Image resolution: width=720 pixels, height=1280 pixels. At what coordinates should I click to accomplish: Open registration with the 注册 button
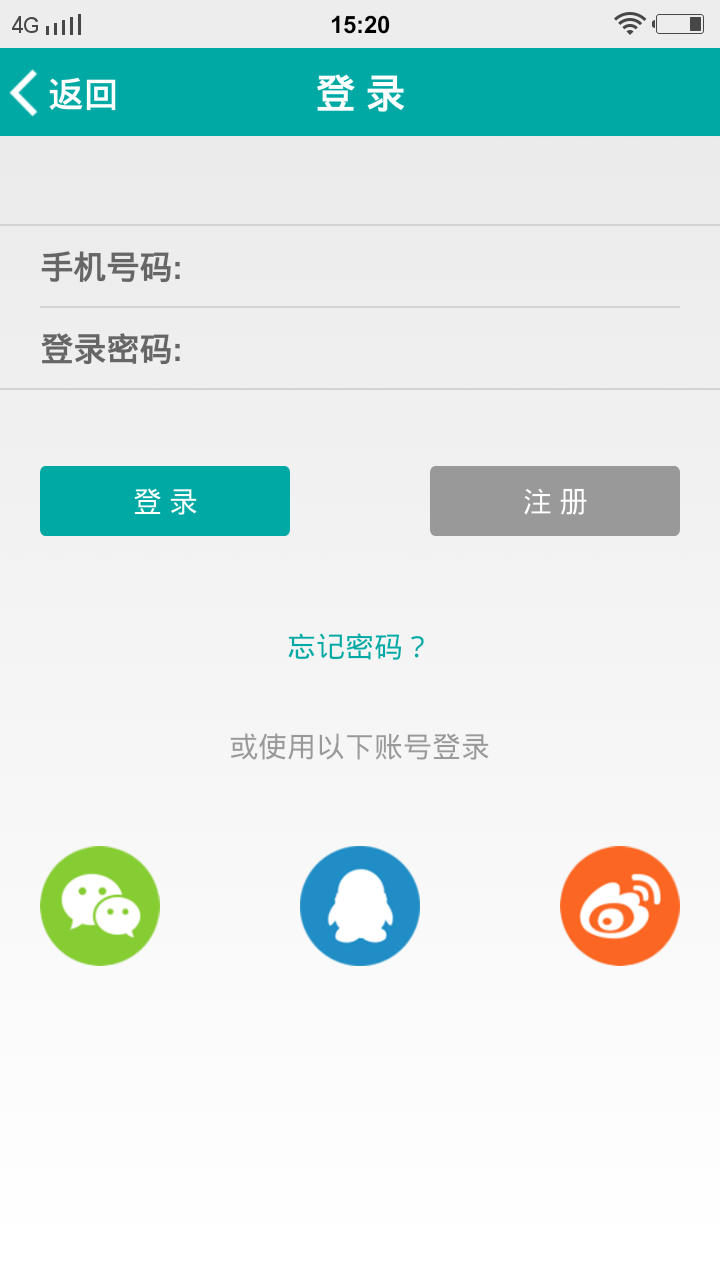pyautogui.click(x=555, y=501)
